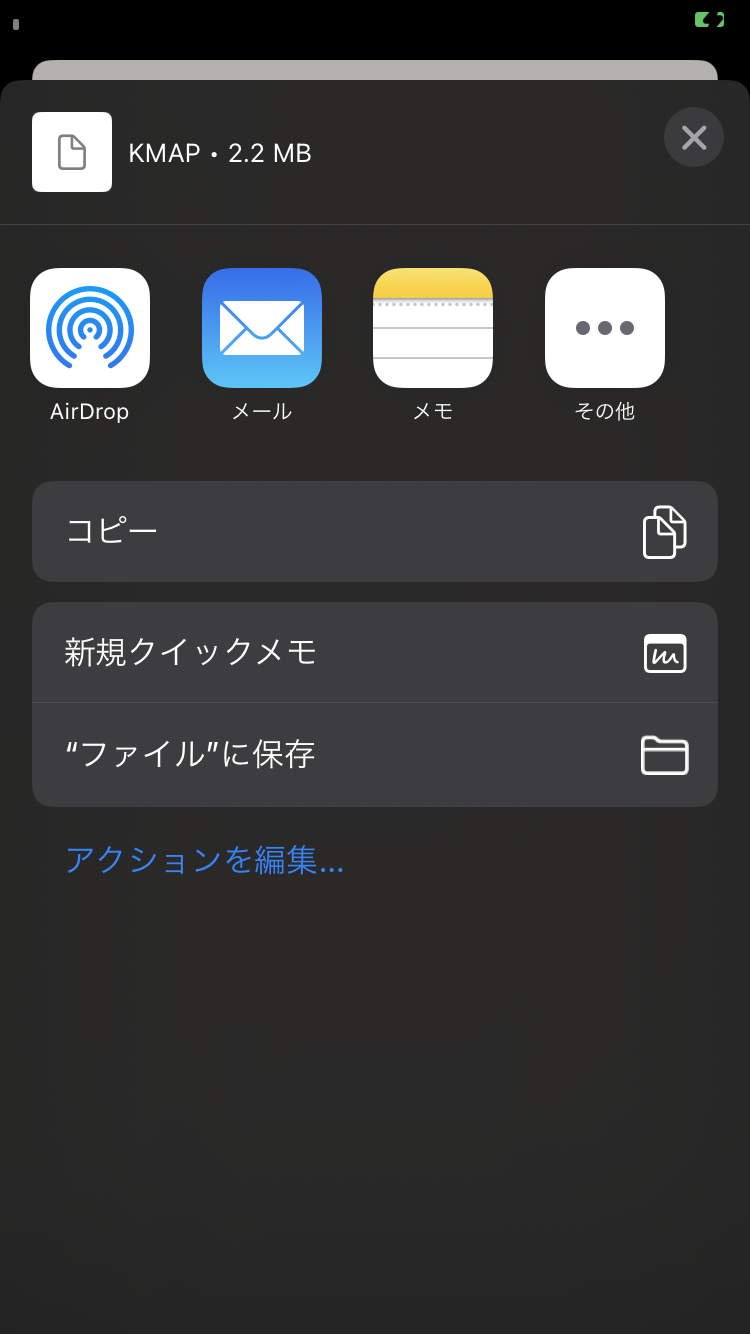Open the アクションを編集 link
This screenshot has height=1334, width=750.
pyautogui.click(x=204, y=860)
